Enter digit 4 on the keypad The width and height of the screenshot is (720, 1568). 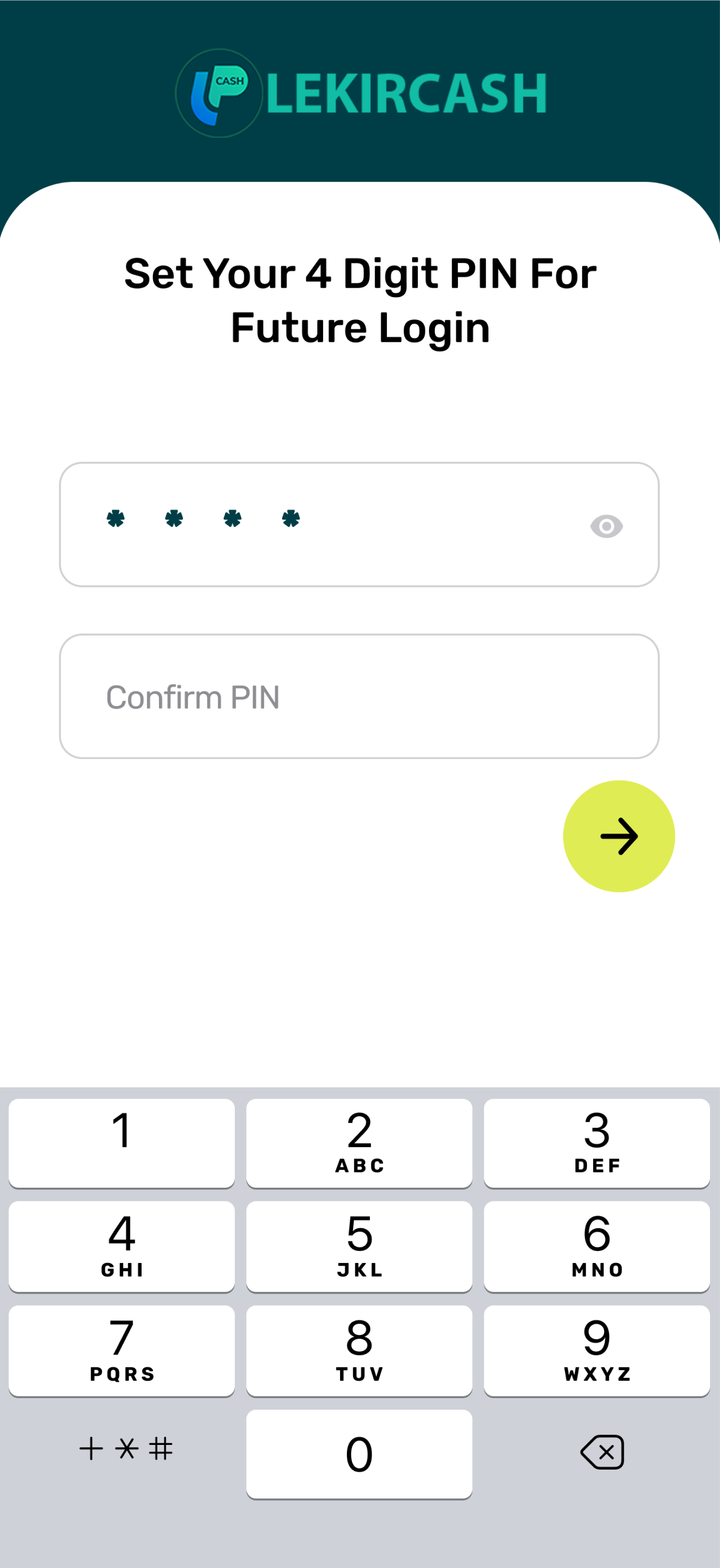pyautogui.click(x=122, y=1246)
